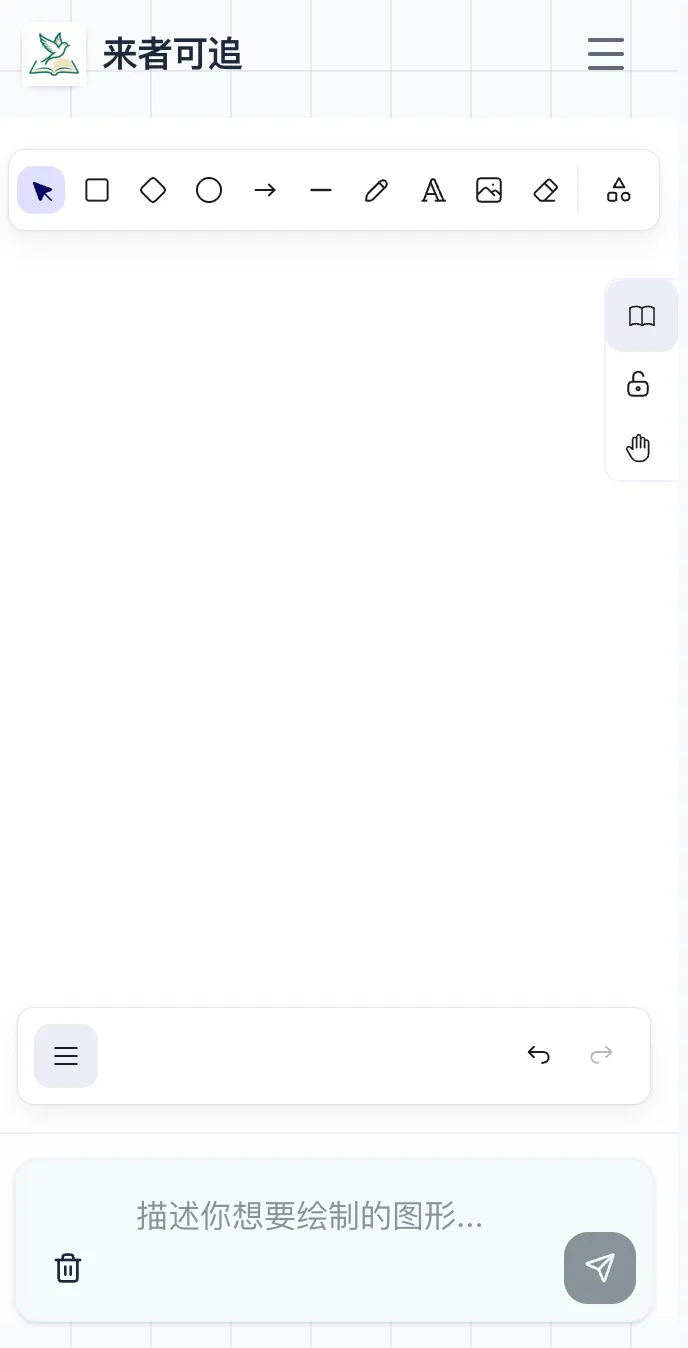Viewport: 688px width, 1348px height.
Task: Select the pointer selection tool
Action: (x=41, y=190)
